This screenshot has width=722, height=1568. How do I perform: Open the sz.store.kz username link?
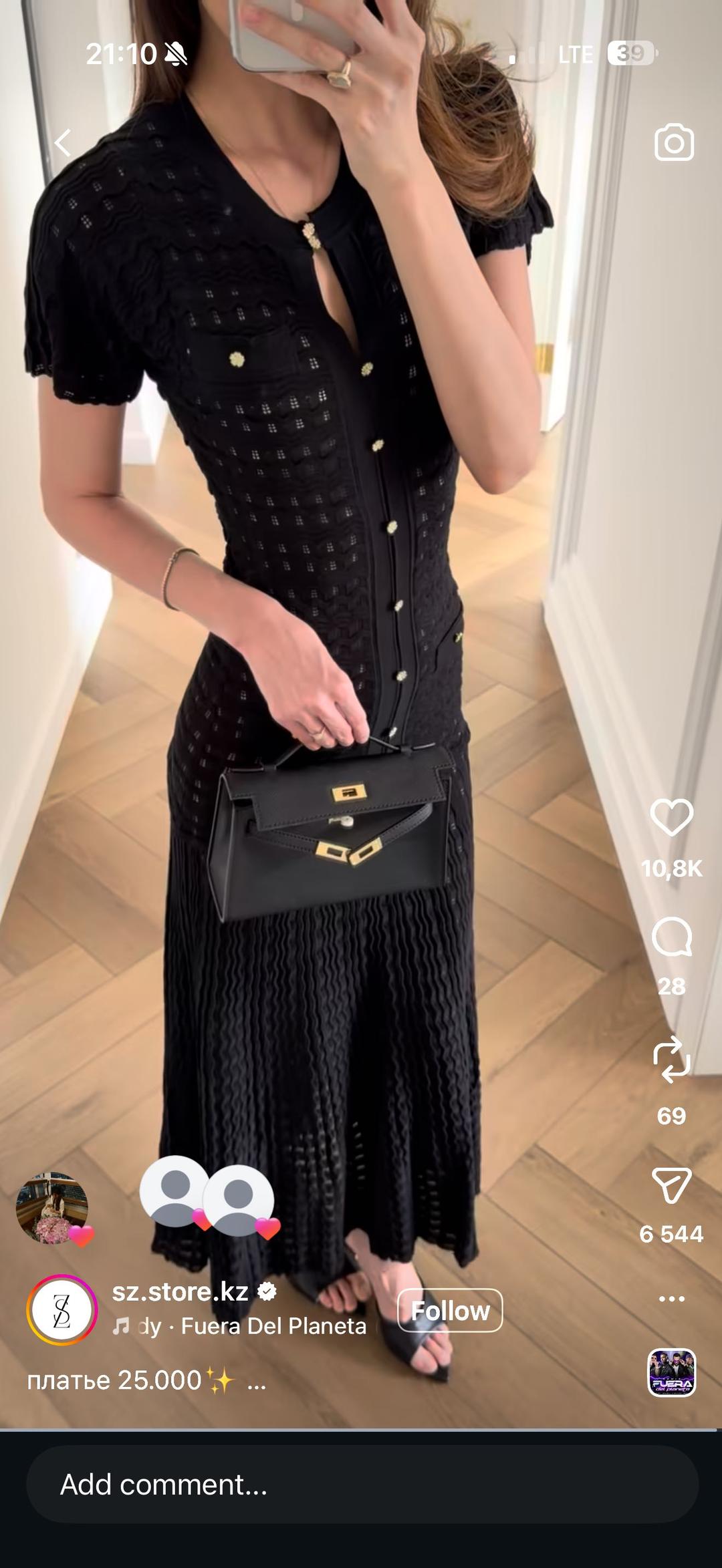180,1291
